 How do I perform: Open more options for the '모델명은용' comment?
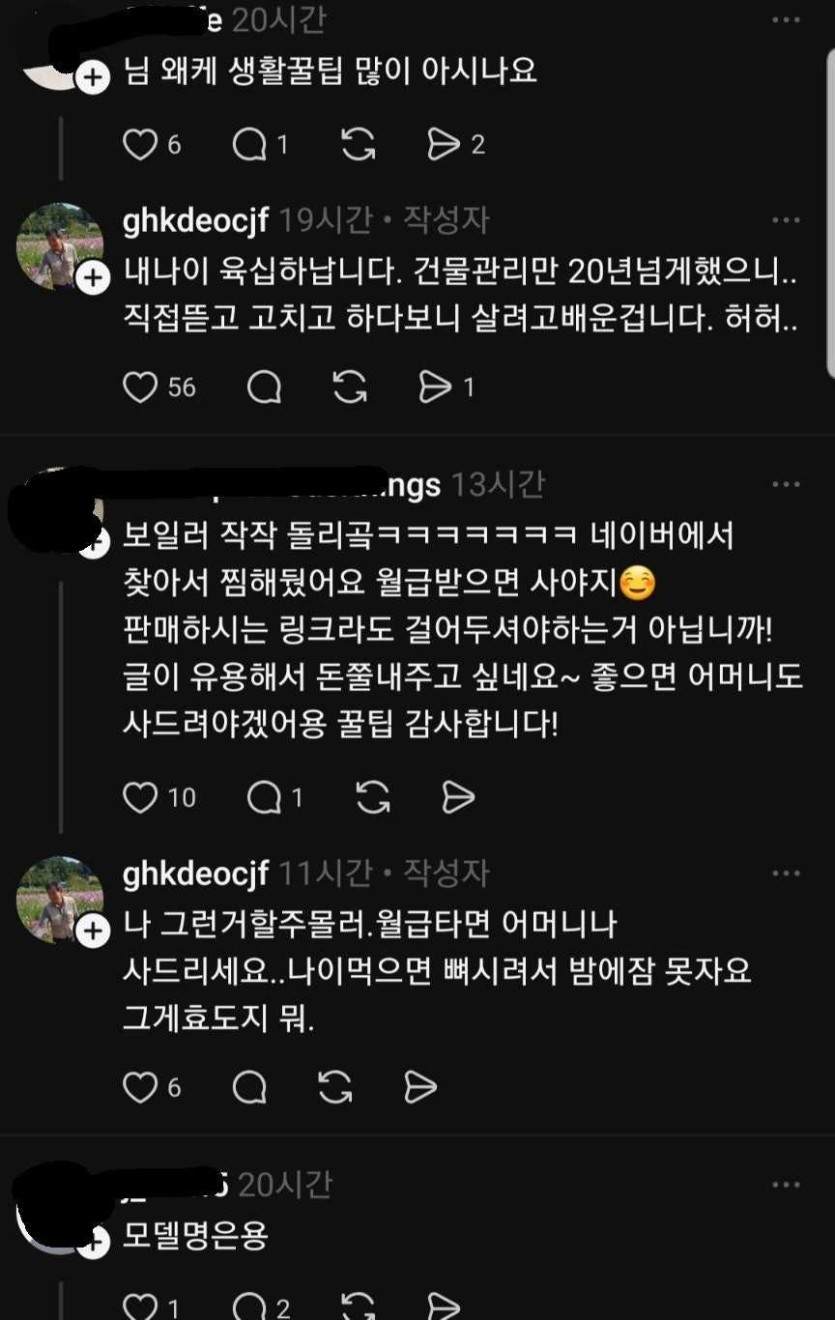point(786,1185)
